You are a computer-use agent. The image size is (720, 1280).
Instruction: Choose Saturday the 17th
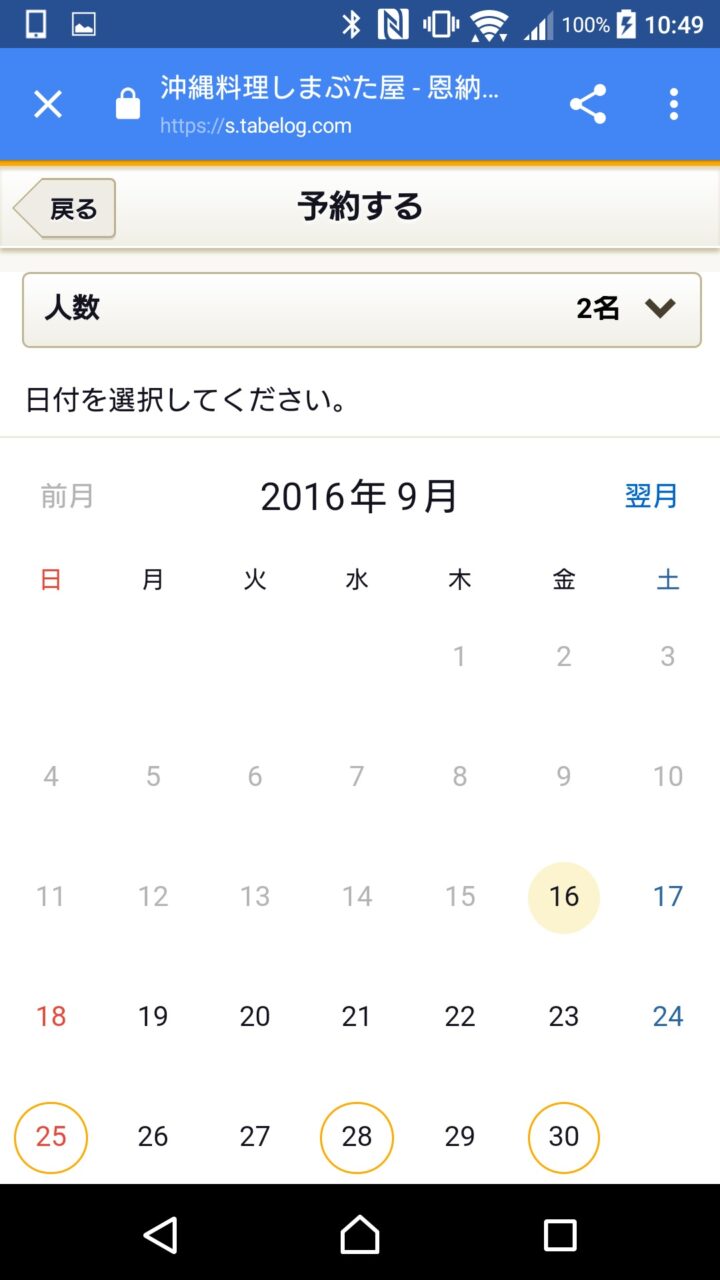pos(667,897)
